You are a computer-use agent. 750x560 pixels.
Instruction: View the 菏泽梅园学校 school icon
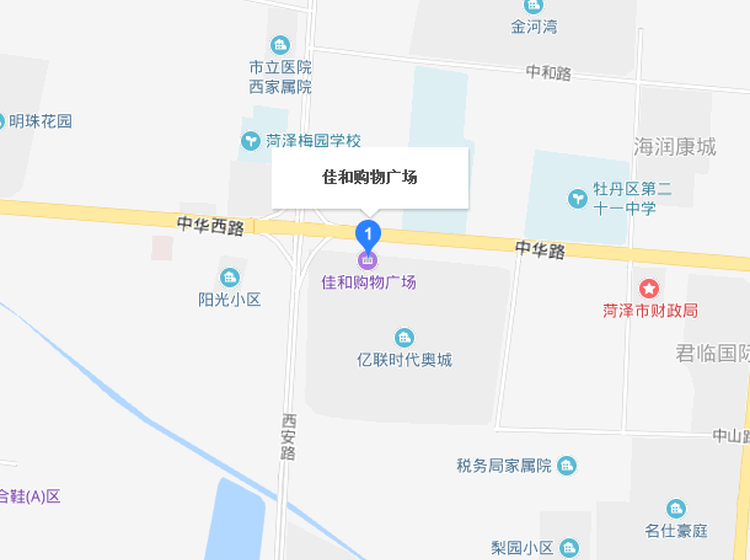coord(250,141)
